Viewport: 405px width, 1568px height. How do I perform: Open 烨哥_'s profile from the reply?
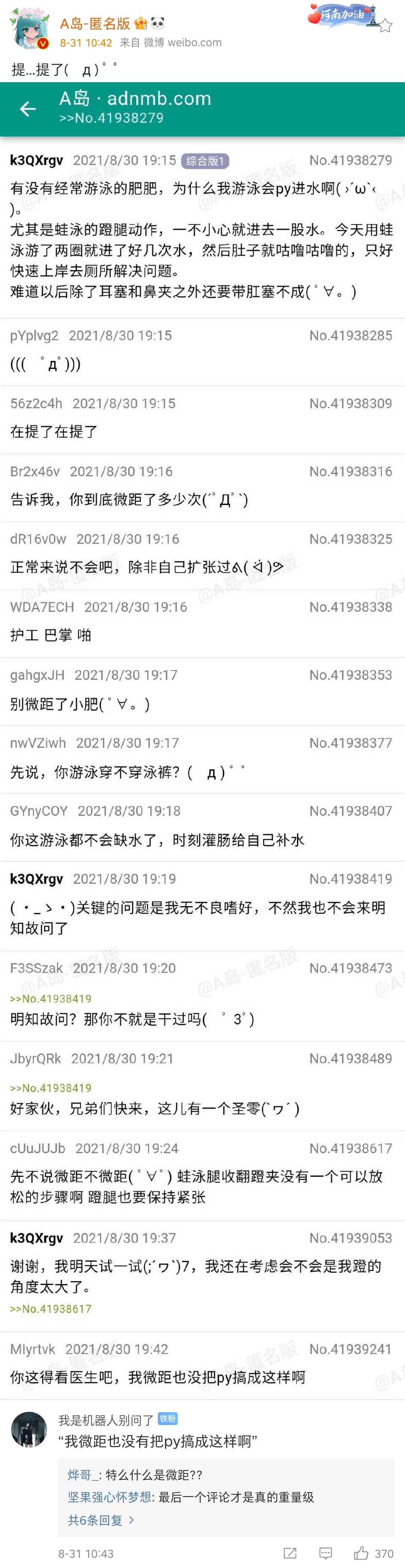(83, 1474)
